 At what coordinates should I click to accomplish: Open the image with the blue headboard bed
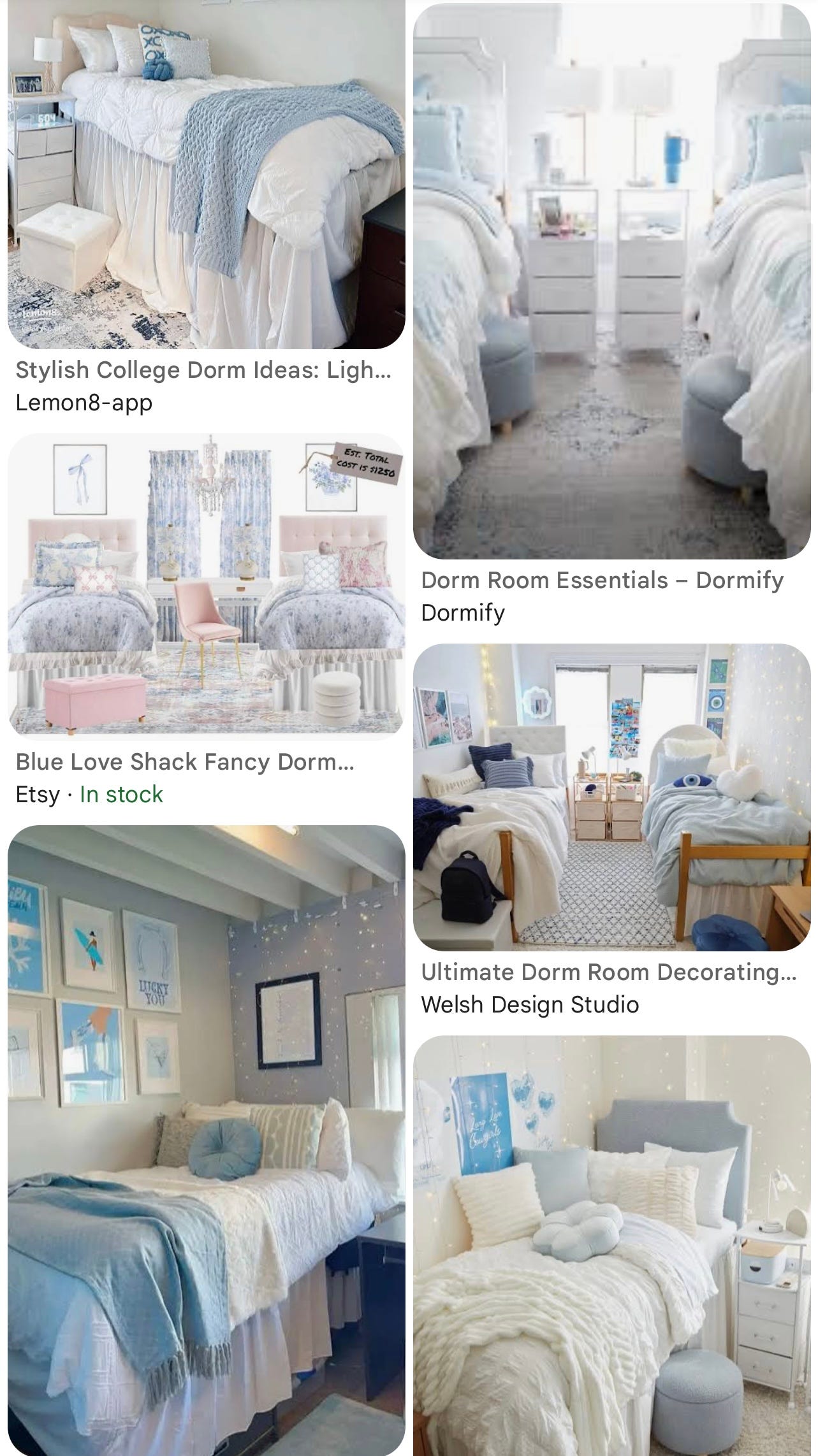[x=612, y=1246]
